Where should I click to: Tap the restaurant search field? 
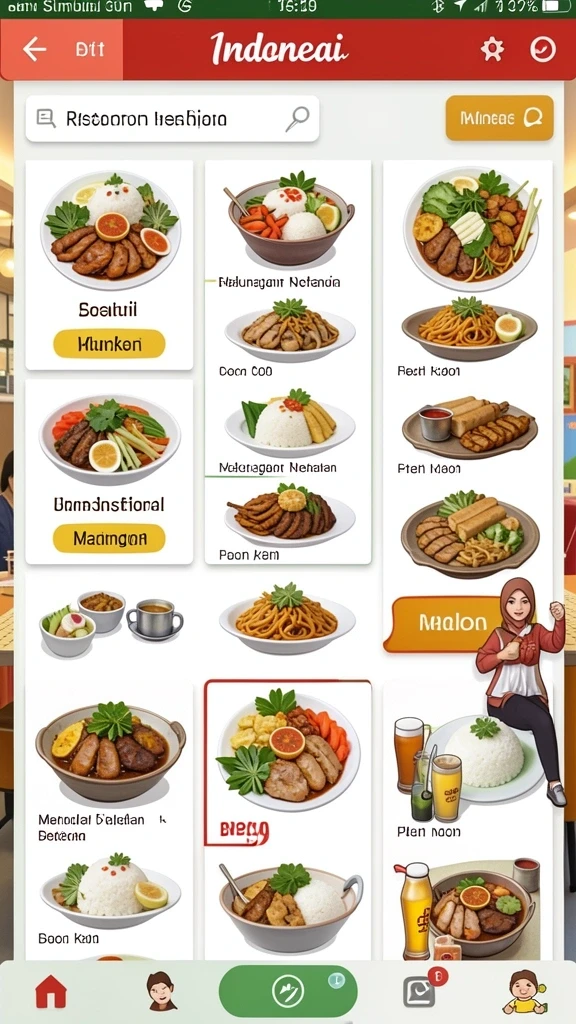pyautogui.click(x=172, y=119)
